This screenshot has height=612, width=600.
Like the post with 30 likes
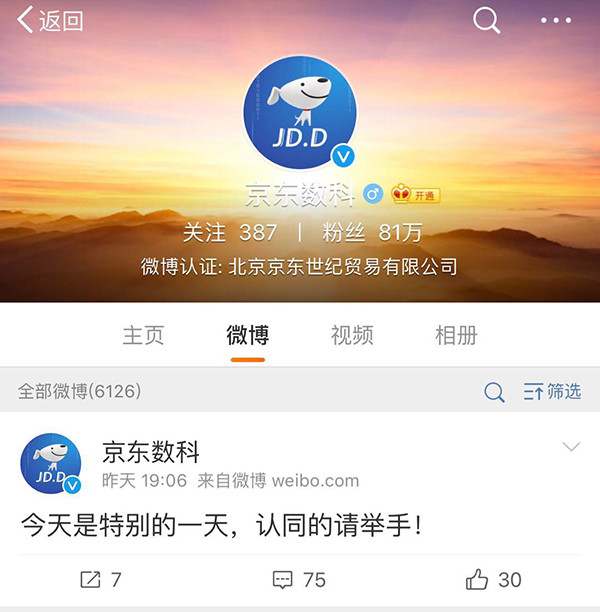click(x=494, y=579)
